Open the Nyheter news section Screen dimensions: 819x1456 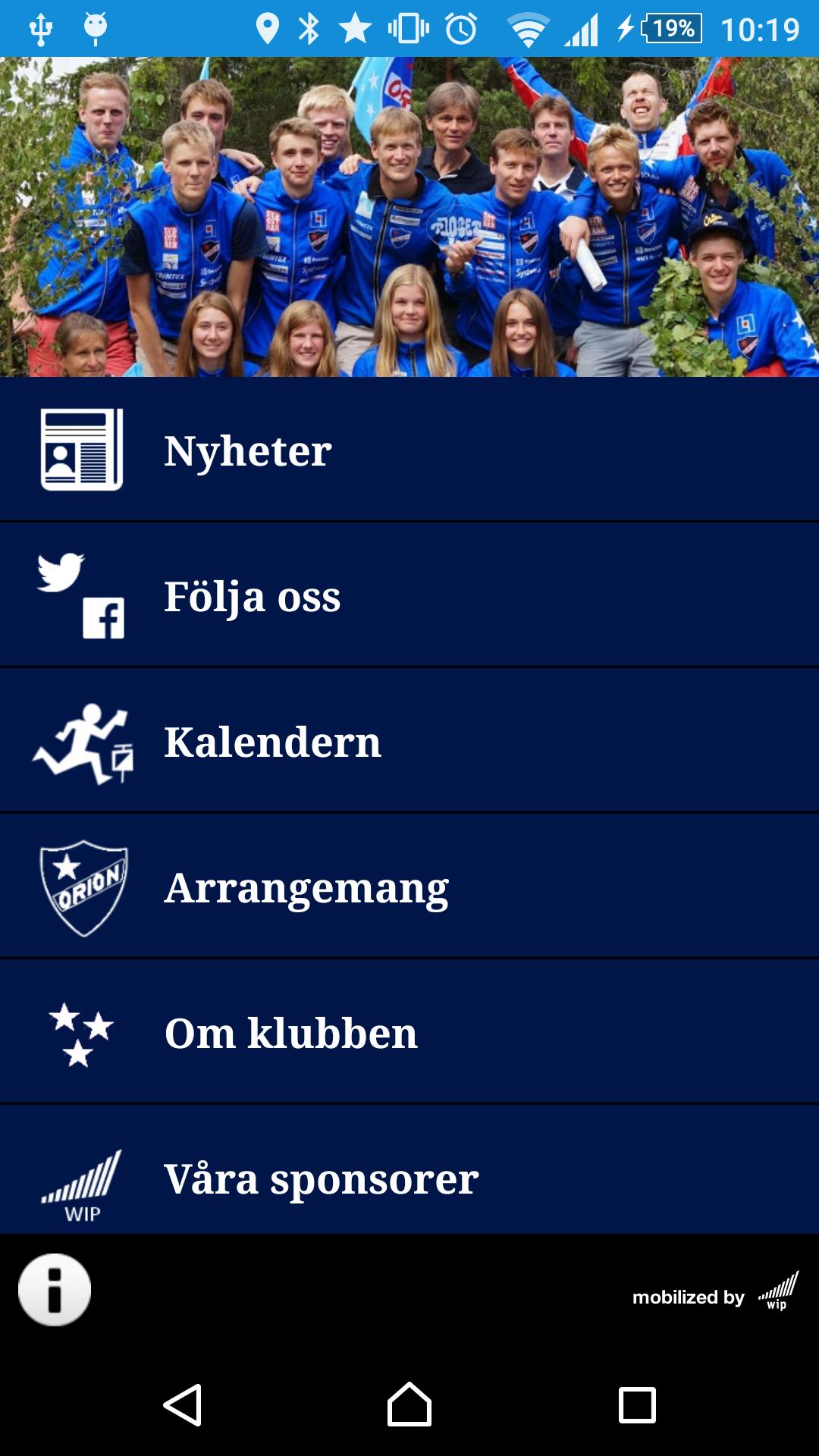(x=409, y=450)
